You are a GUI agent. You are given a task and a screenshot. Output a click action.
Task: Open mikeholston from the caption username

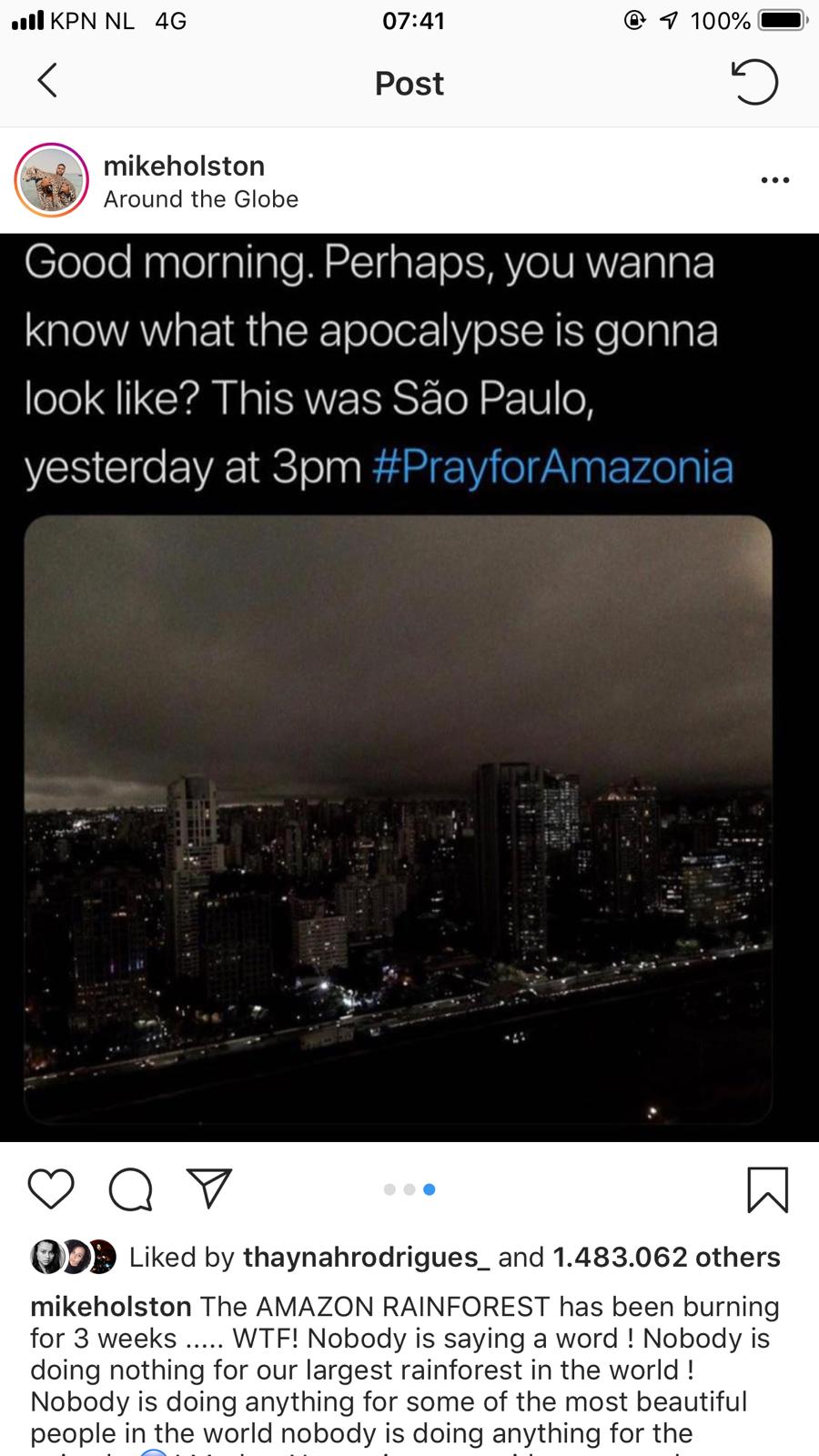click(x=110, y=1307)
